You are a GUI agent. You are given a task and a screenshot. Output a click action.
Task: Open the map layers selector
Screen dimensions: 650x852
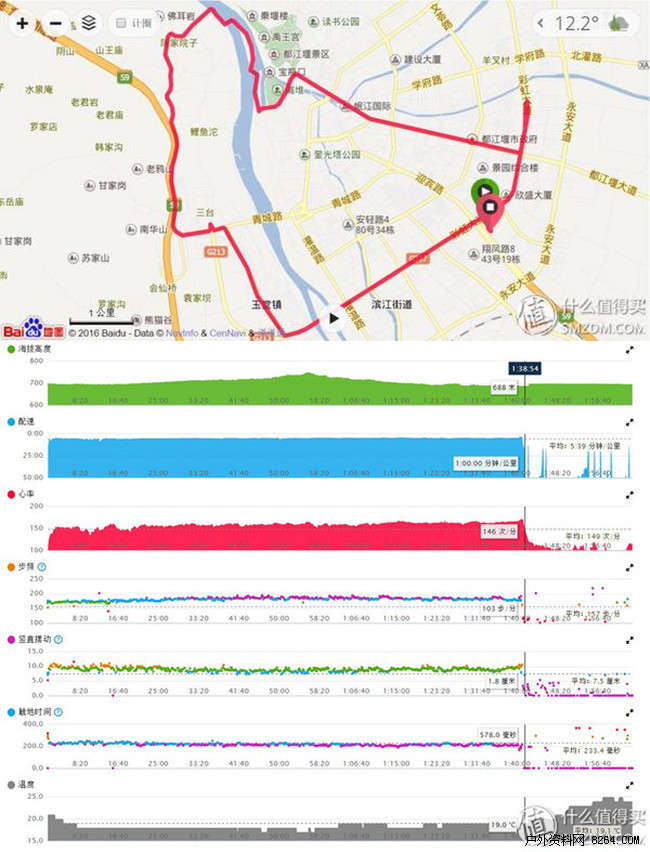coord(89,21)
